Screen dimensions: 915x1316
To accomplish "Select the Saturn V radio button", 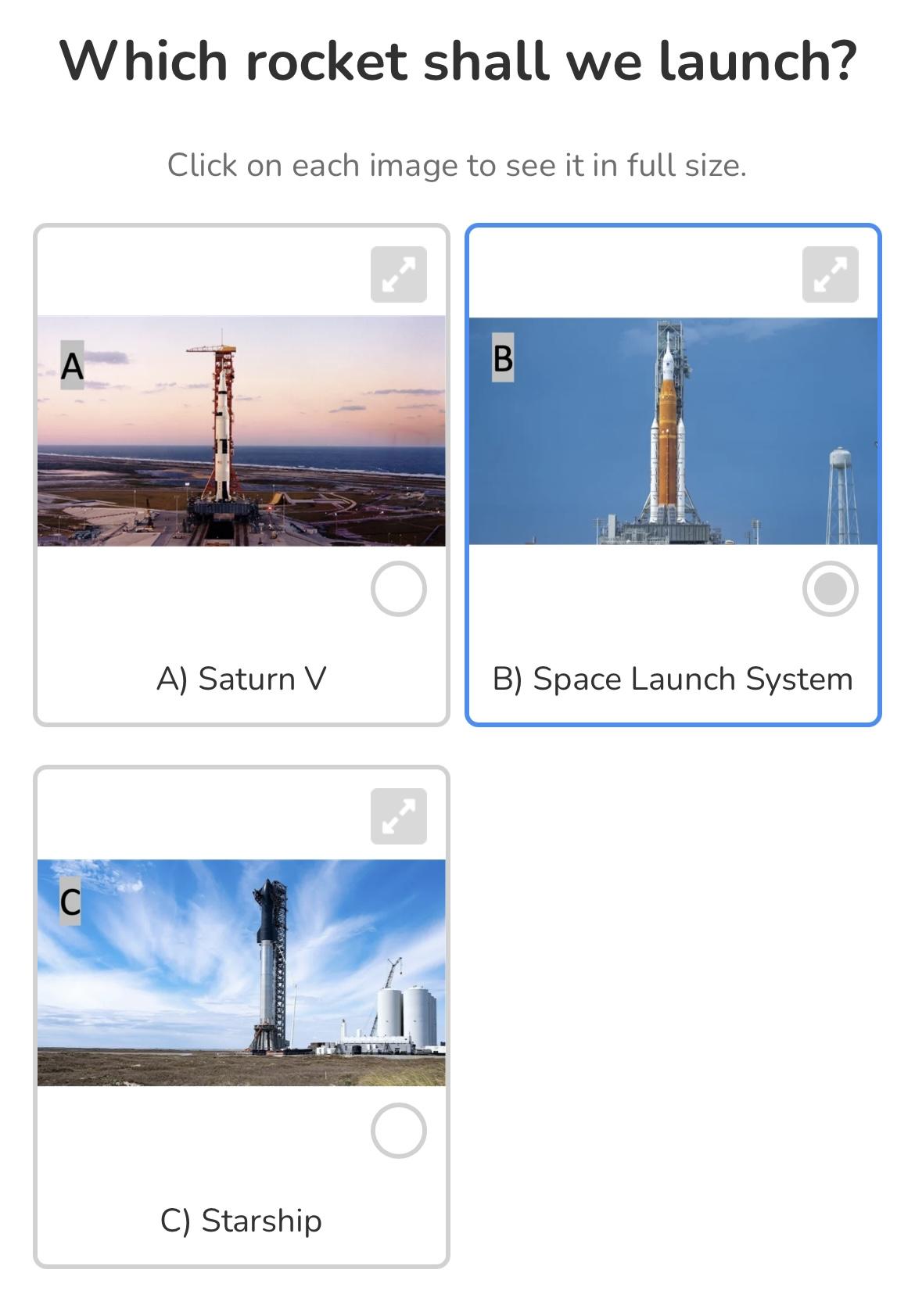I will tap(398, 589).
